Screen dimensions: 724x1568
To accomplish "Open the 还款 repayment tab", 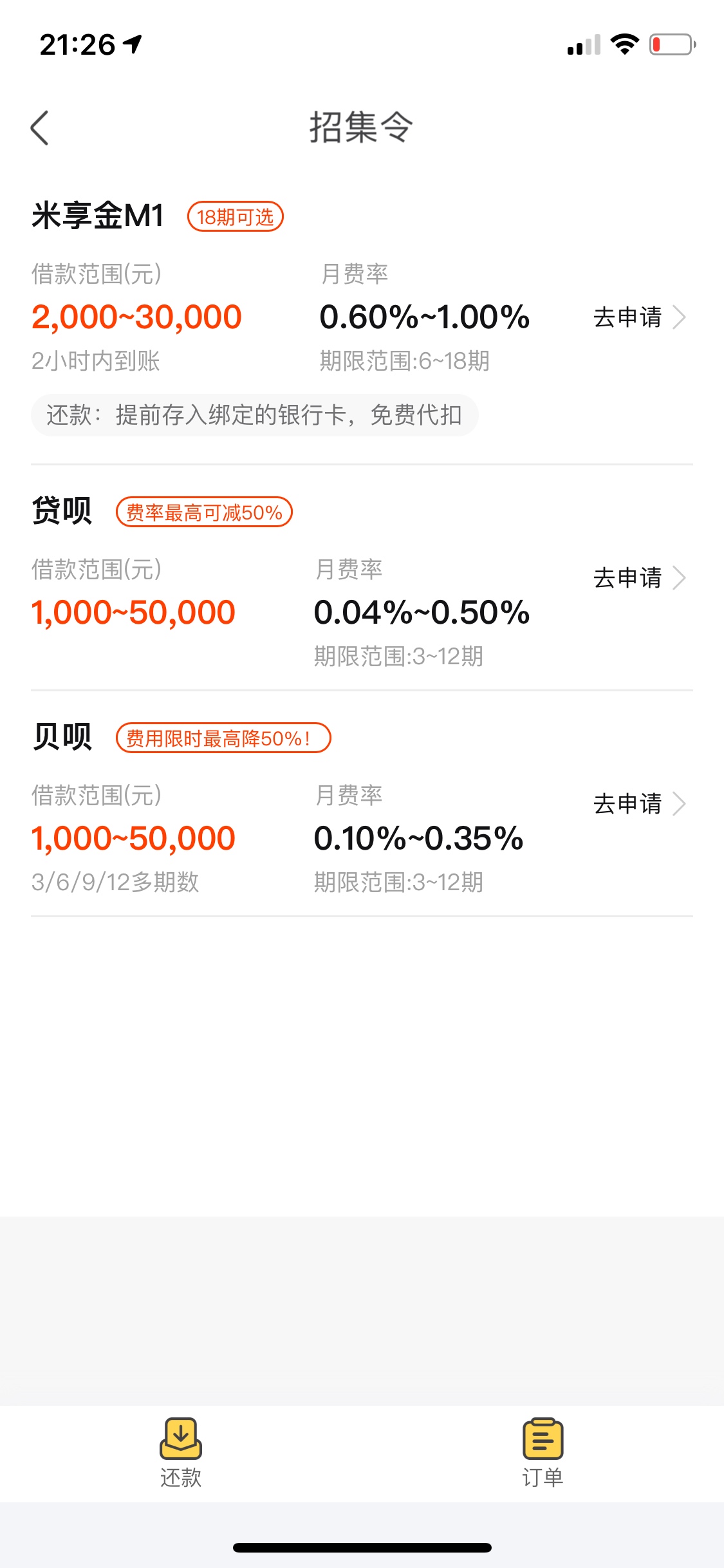I will 181,1453.
